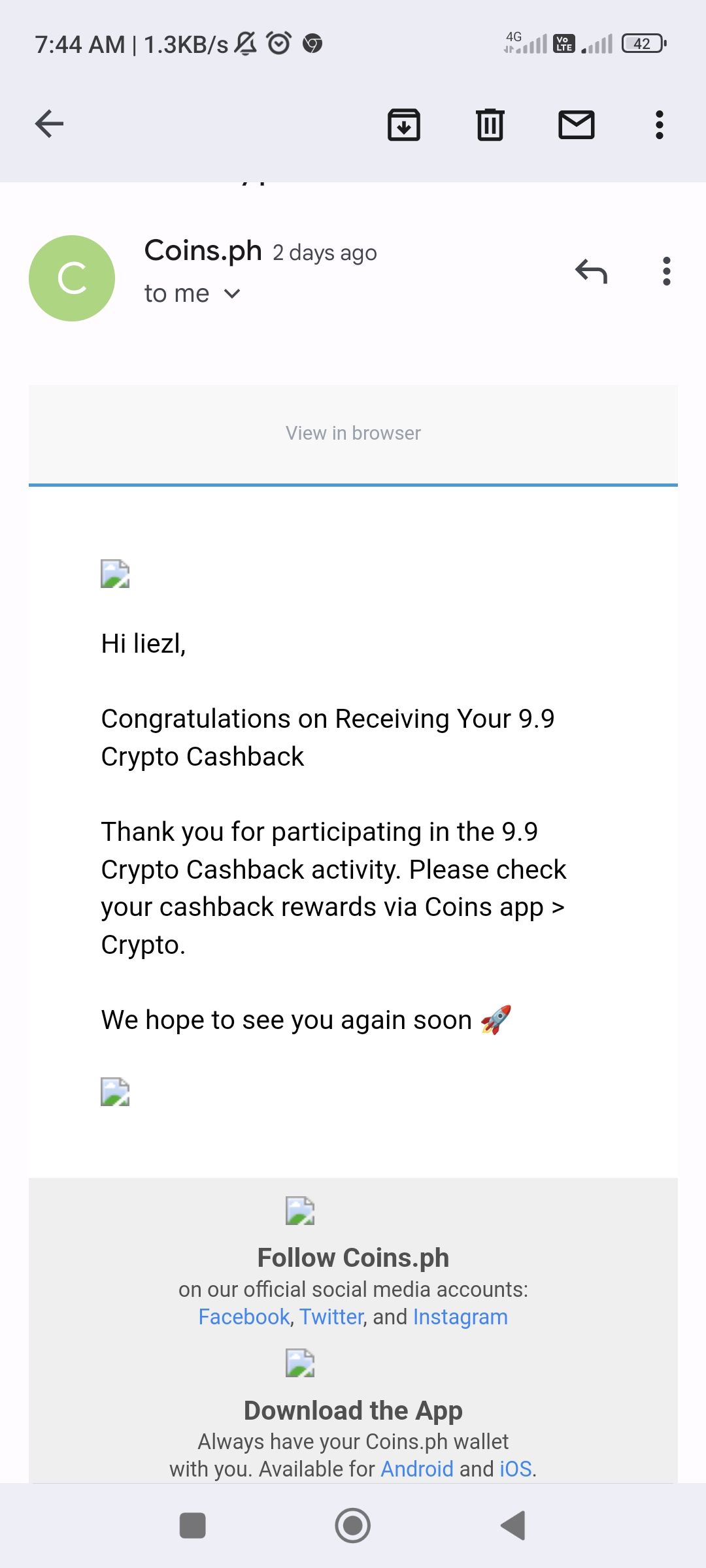The height and width of the screenshot is (1568, 706).
Task: Delete this email with the trash icon
Action: click(x=490, y=125)
